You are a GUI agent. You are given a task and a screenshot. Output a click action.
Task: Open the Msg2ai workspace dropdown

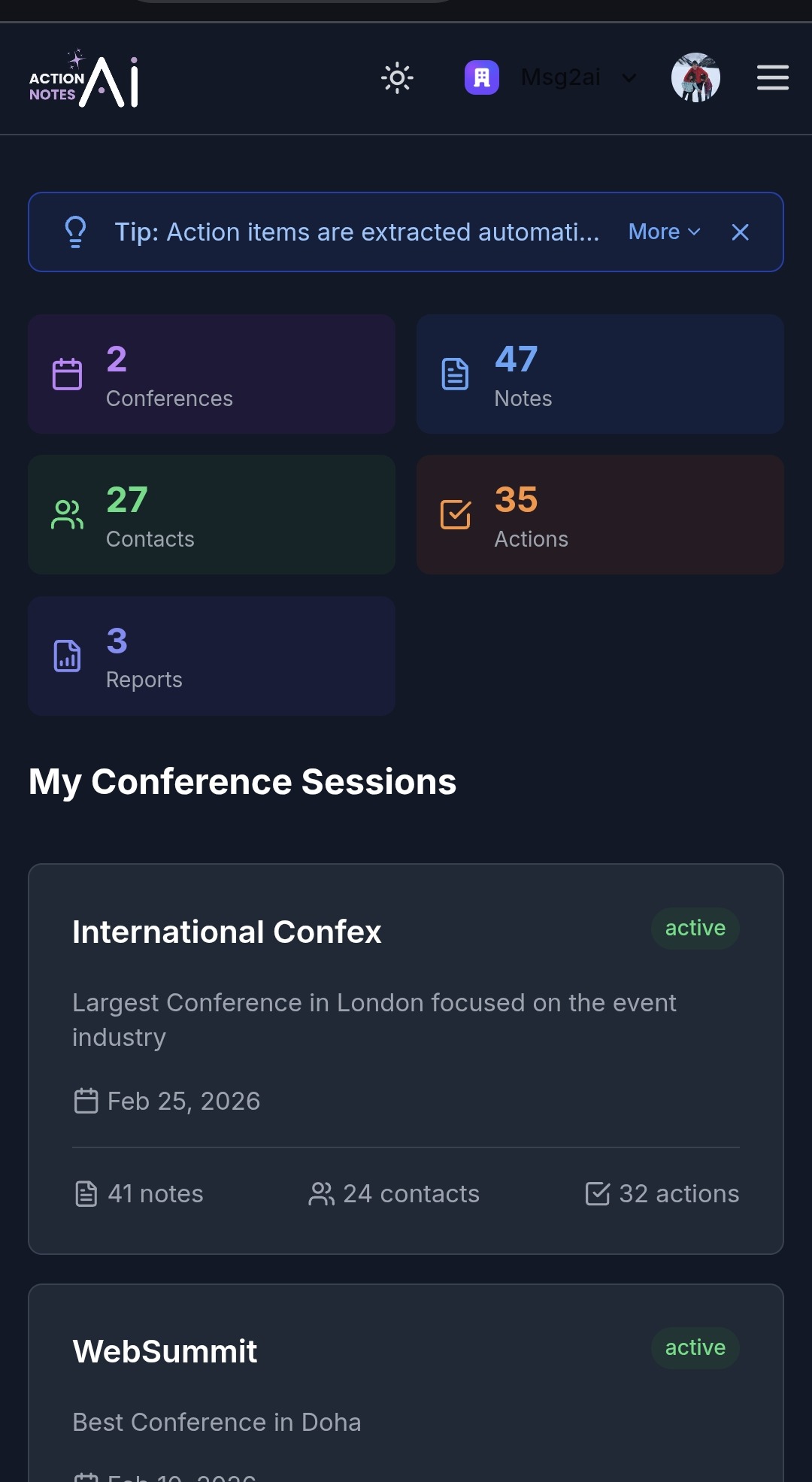pos(551,77)
